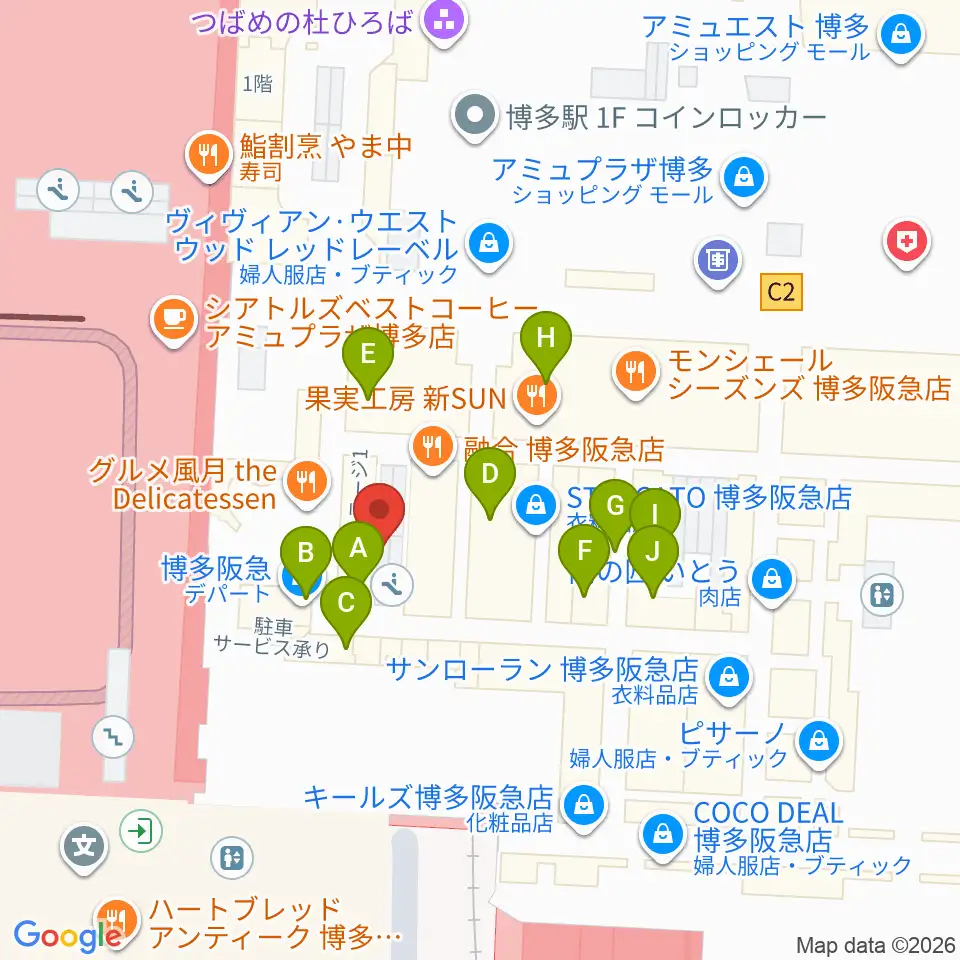
Task: Tap the モンシェール シーズンズ restaurant pin
Action: tap(636, 373)
